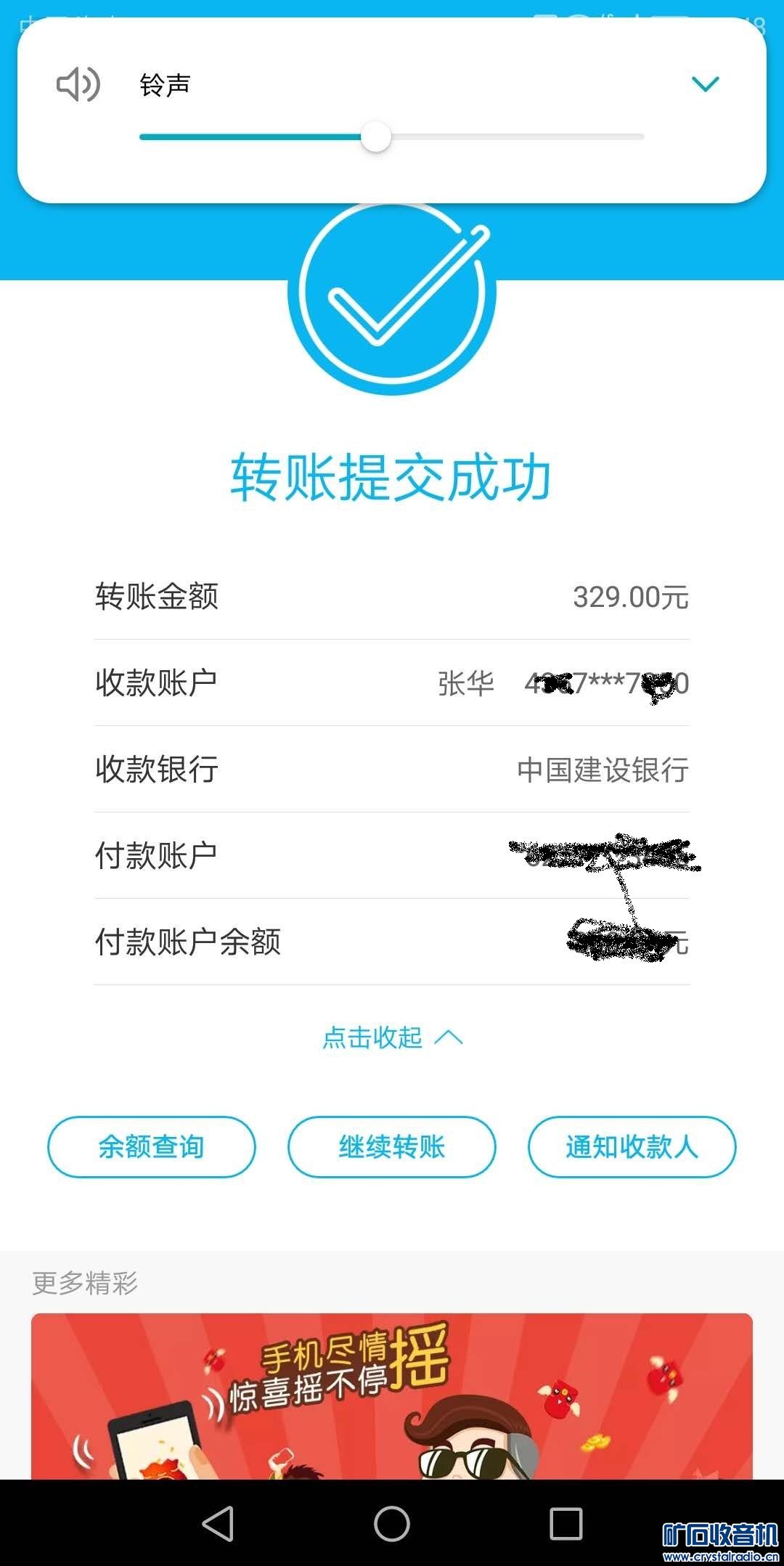Collapse details with 点击收起
This screenshot has width=784, height=1566.
coord(392,1037)
